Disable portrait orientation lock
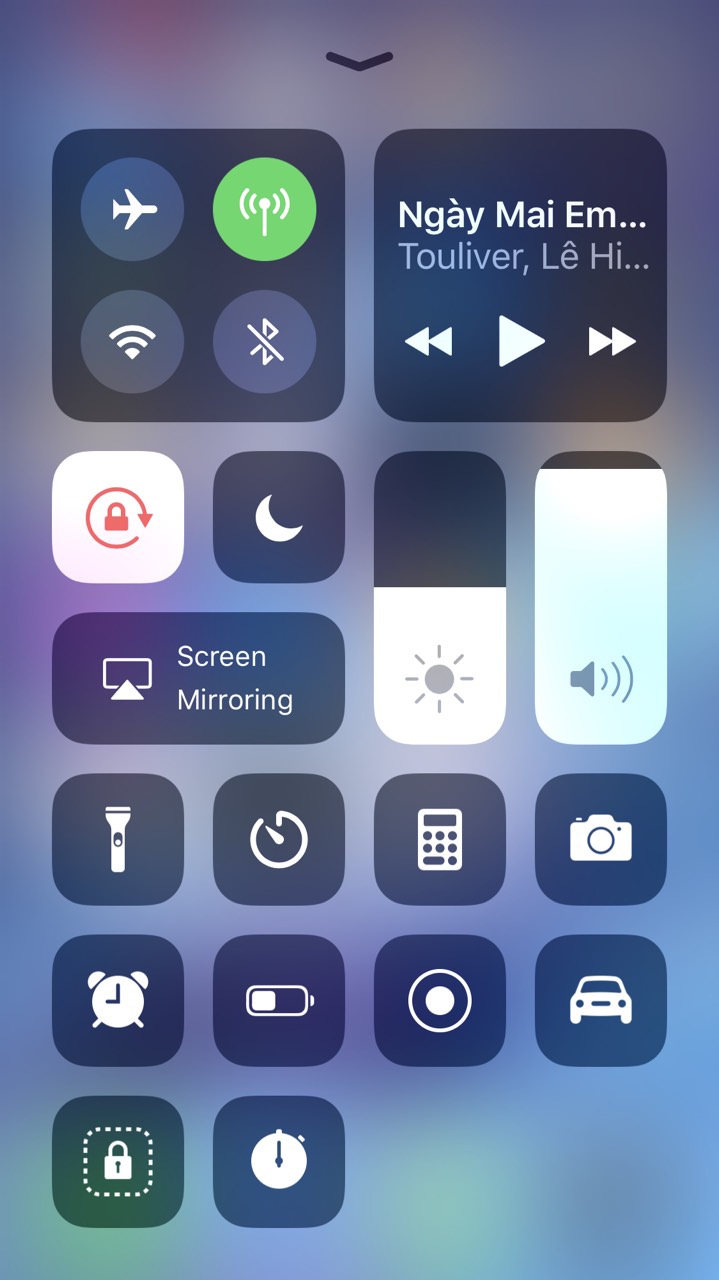The image size is (719, 1280). tap(118, 517)
